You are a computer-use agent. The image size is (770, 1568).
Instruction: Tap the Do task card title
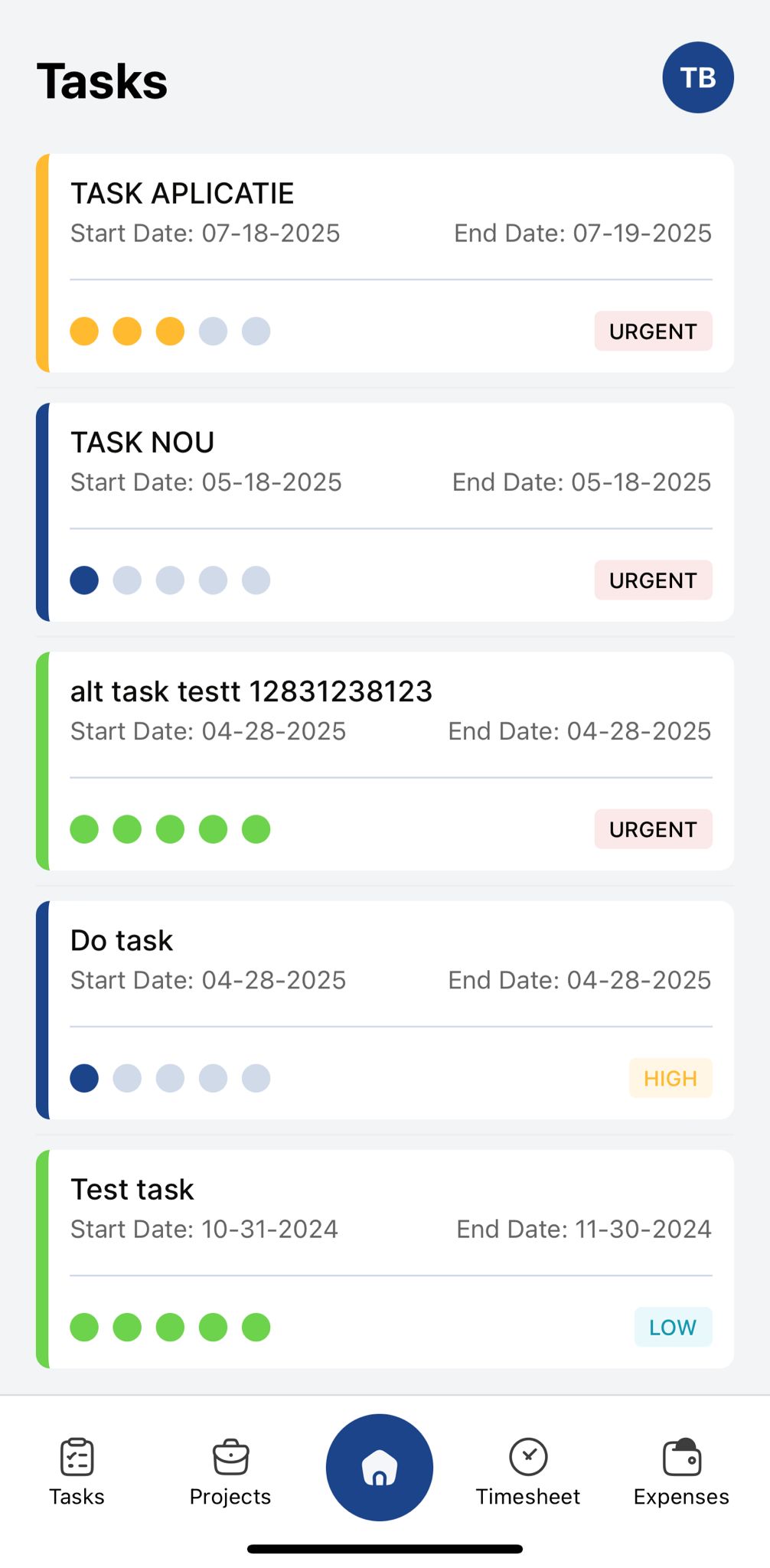click(122, 940)
